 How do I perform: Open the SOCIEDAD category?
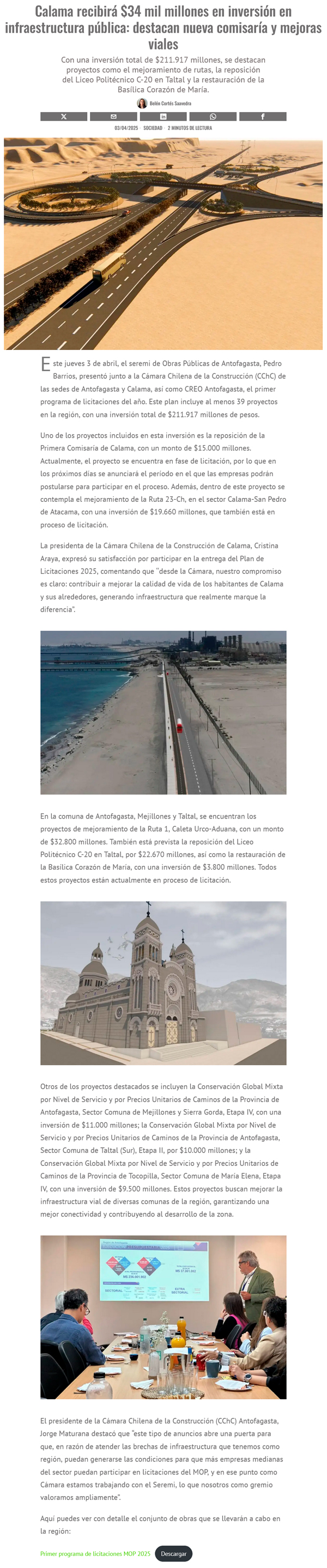[x=153, y=128]
